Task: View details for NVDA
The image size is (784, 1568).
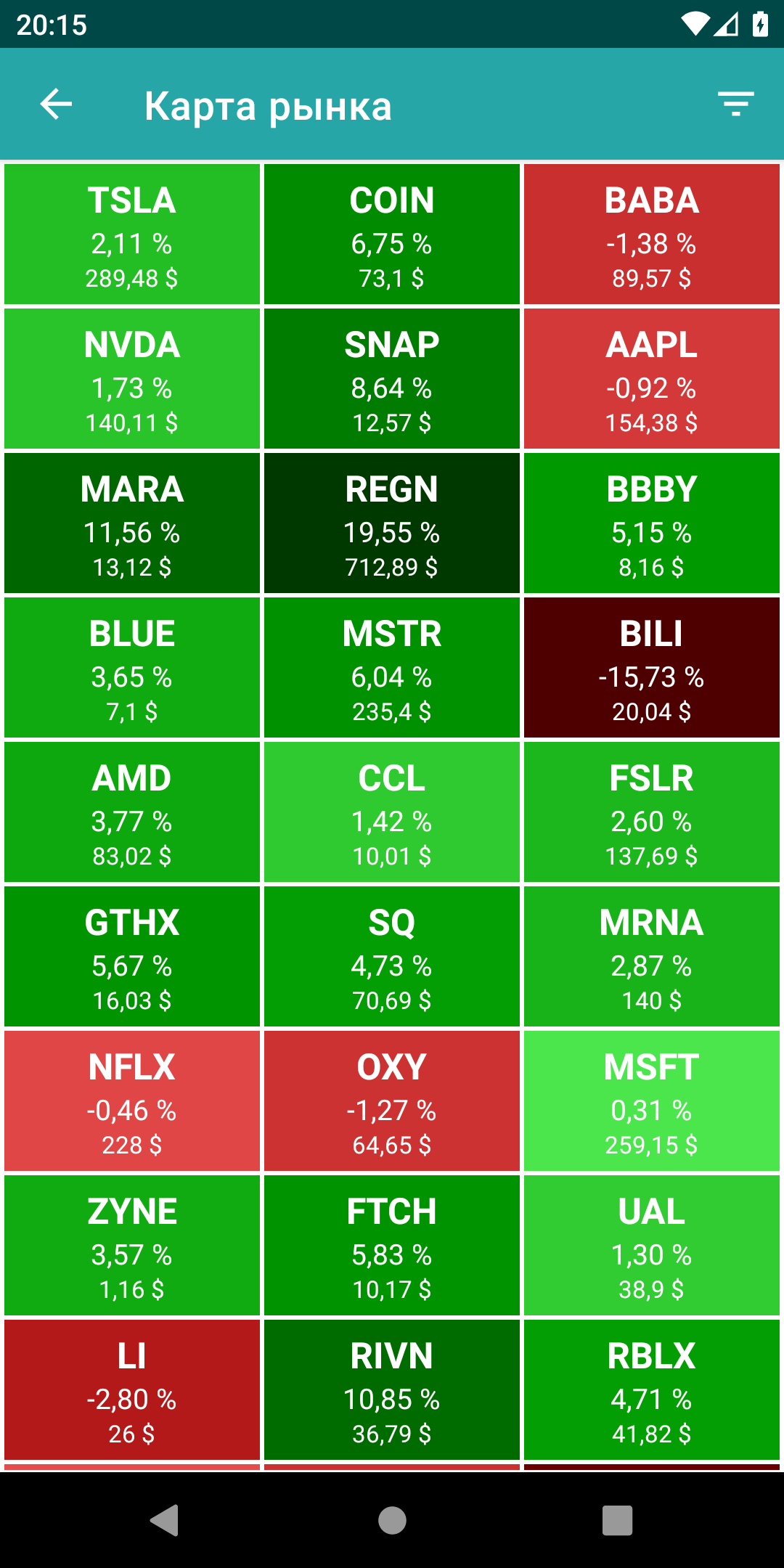Action: 131,379
